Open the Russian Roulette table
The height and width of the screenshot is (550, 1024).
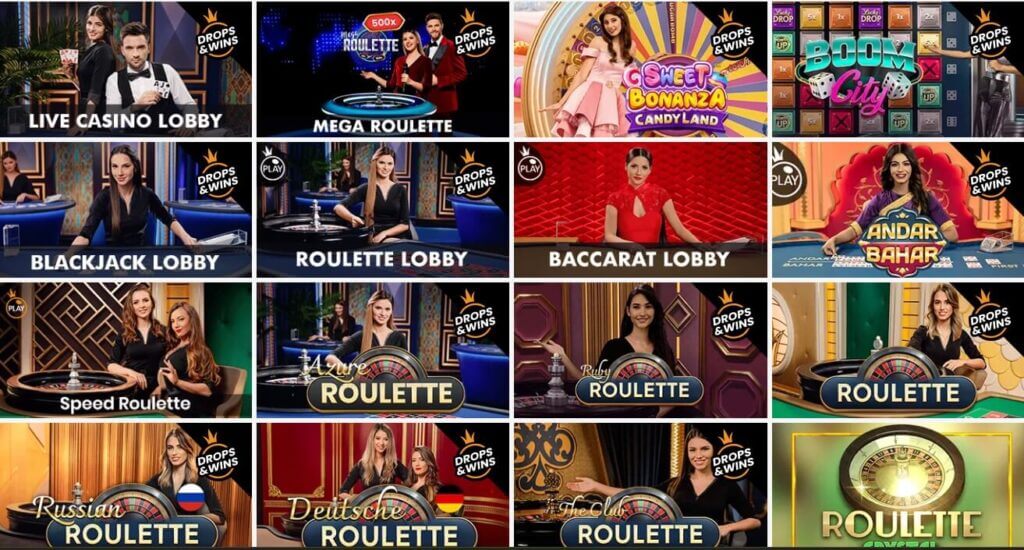[126, 486]
